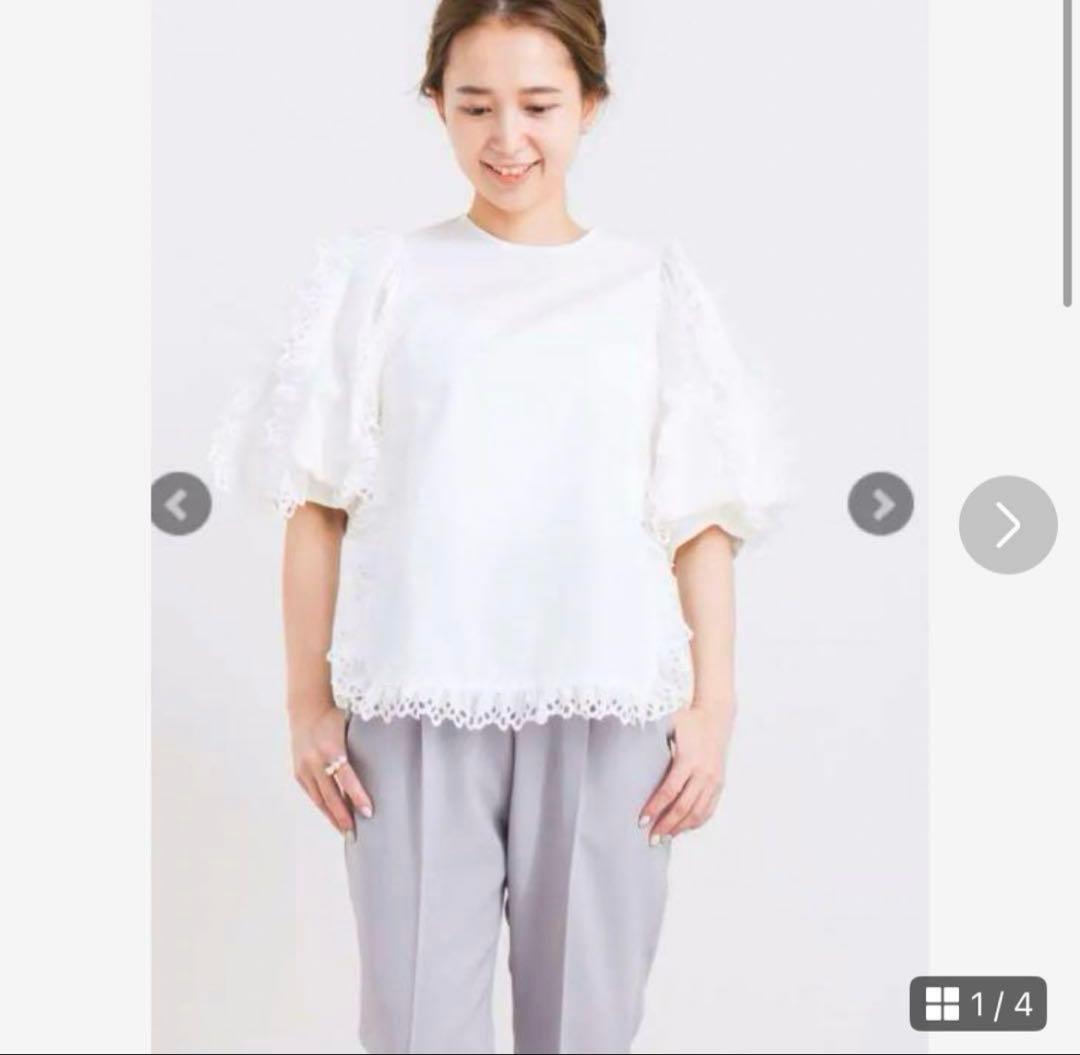Open the 1 / 4 photo grid view
Screen dimensions: 1080x1055
coord(977,1003)
